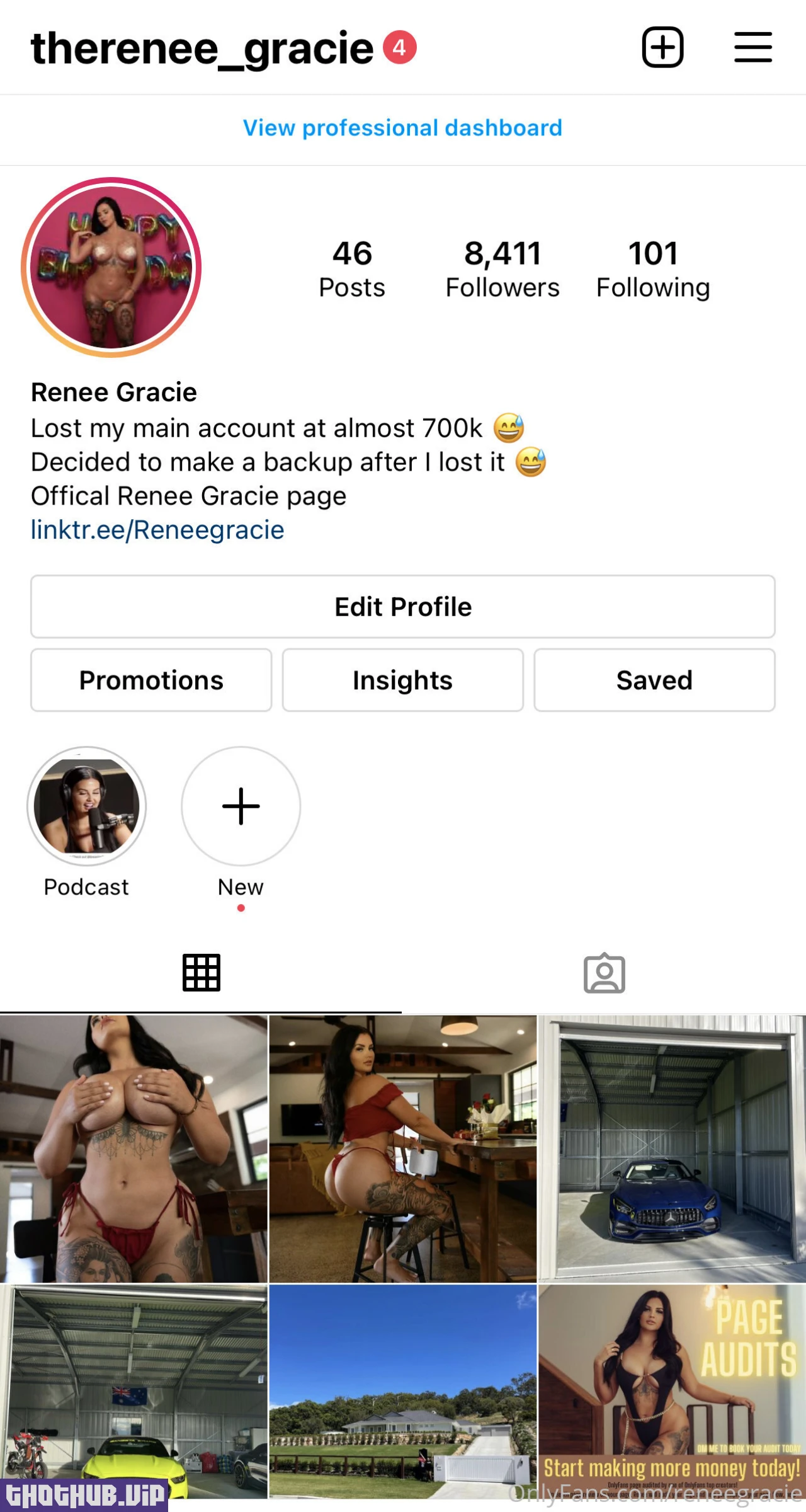Open Promotions
This screenshot has width=806, height=1512.
coord(151,680)
